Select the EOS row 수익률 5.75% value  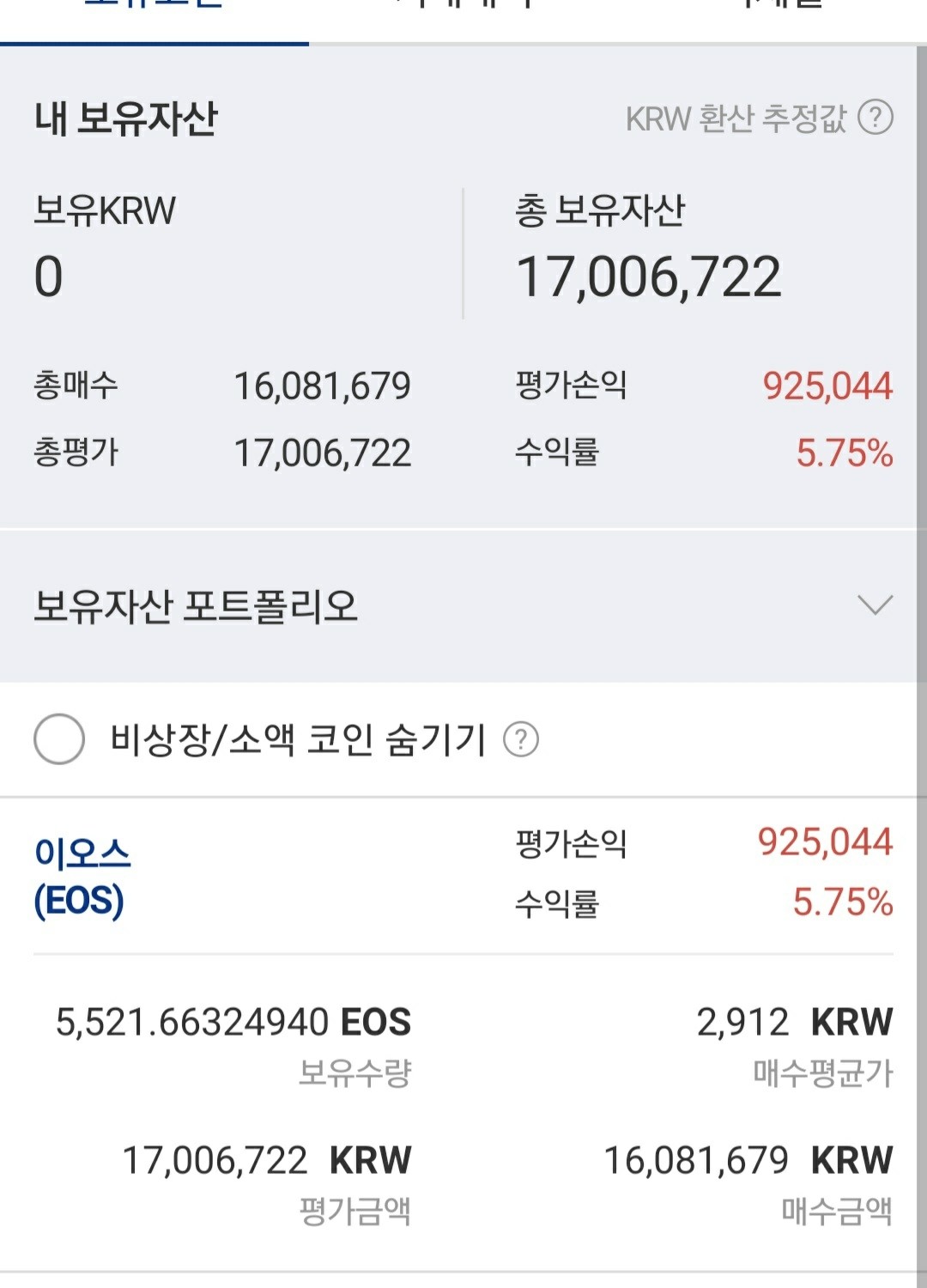pos(839,902)
